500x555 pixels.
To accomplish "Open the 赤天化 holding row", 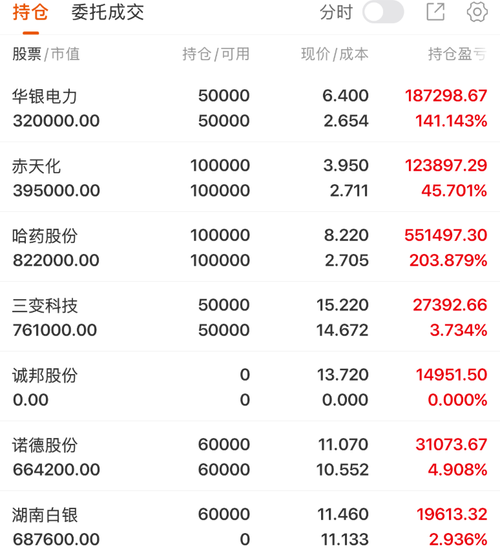I will pyautogui.click(x=250, y=178).
